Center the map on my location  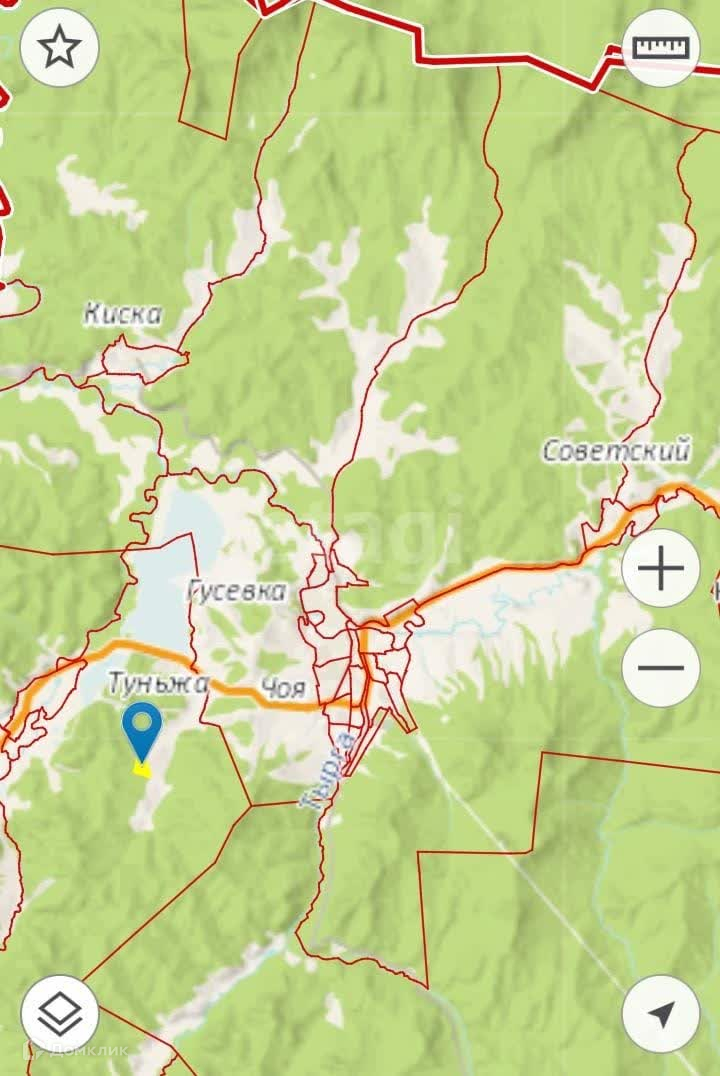(x=661, y=1014)
